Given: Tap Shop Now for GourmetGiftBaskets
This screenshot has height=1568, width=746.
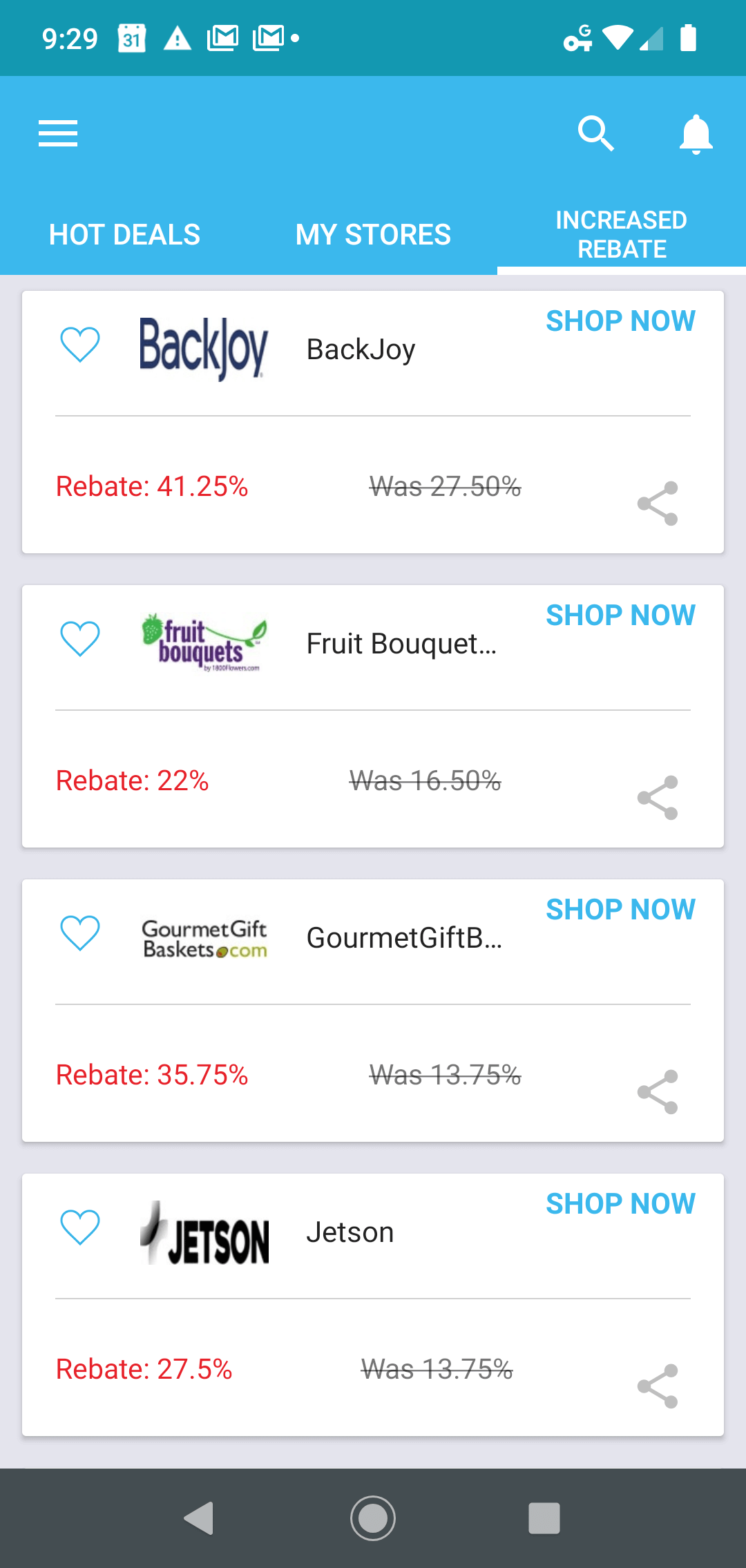Looking at the screenshot, I should coord(620,910).
